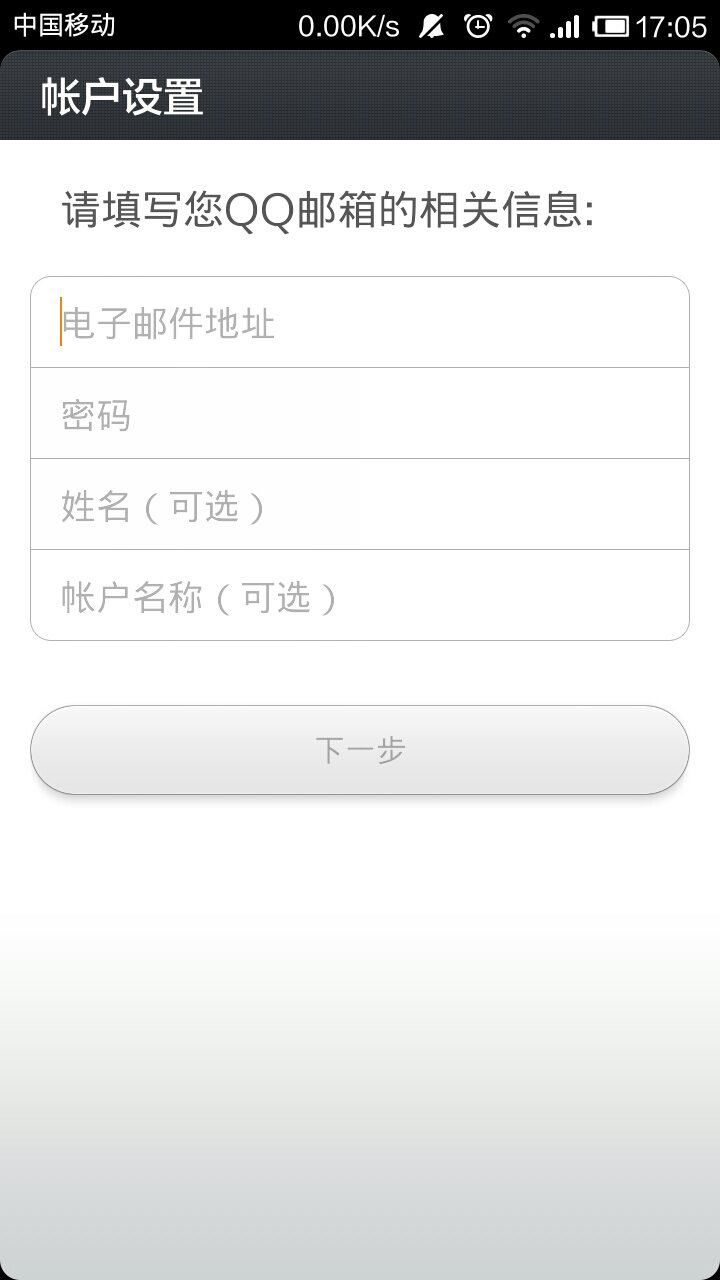This screenshot has height=1280, width=720.
Task: Tap the 17:05 clock in the status bar
Action: pos(672,25)
